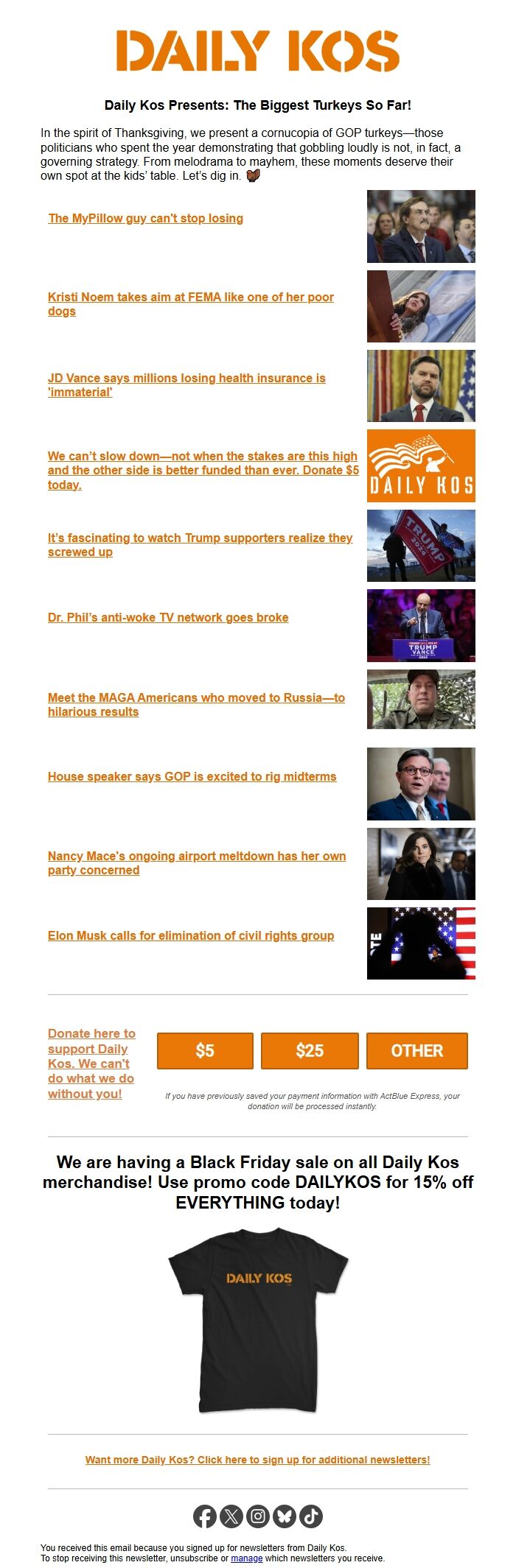Screen dimensions: 516x1568
Task: Tap the Donate $5 today text link
Action: (202, 471)
